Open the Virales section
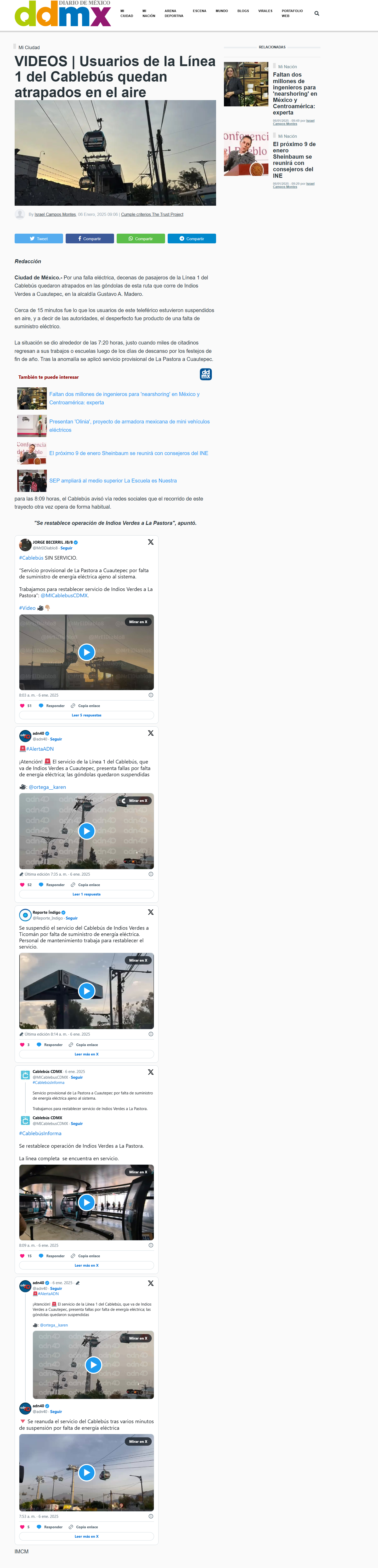The height and width of the screenshot is (1568, 378). click(265, 11)
